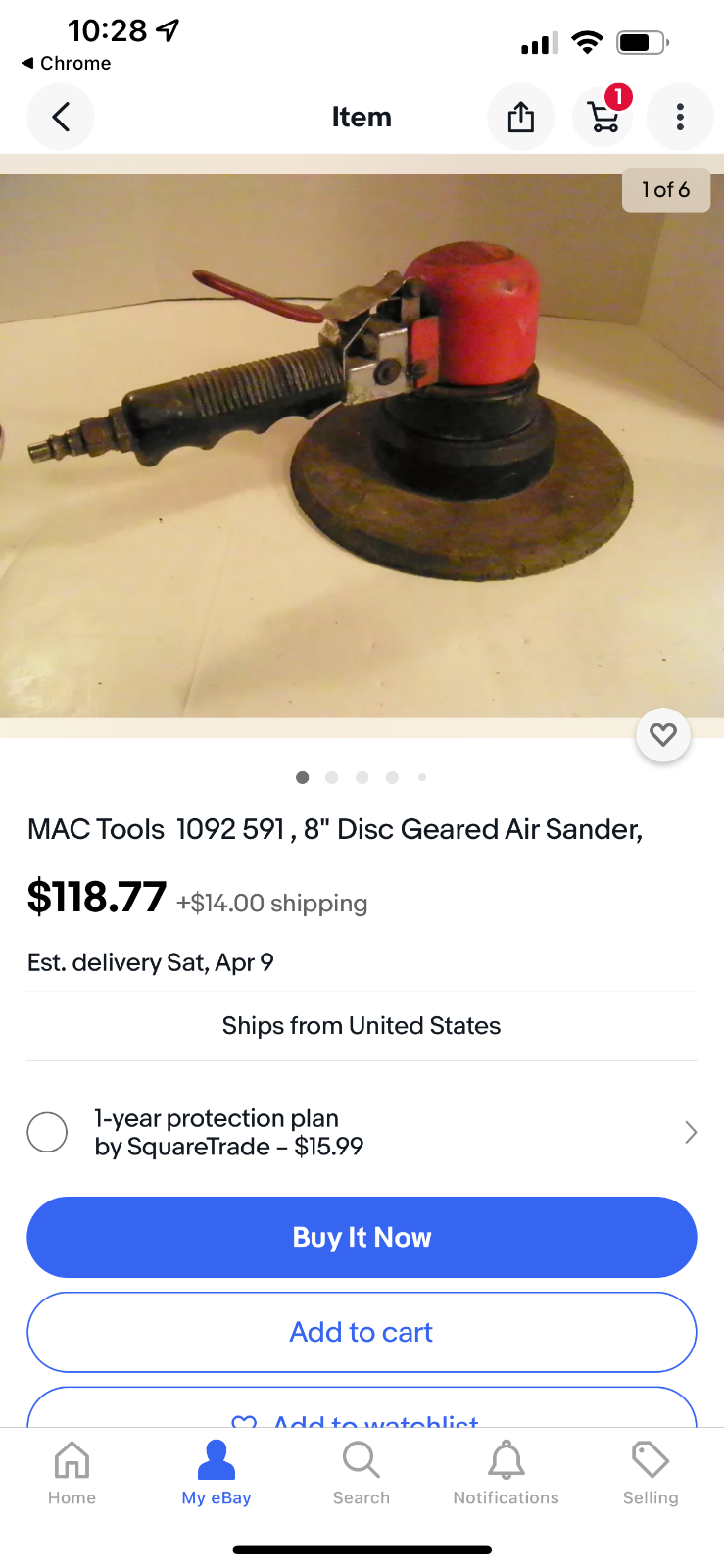This screenshot has height=1568, width=724.
Task: Open the three-dot overflow menu
Action: pos(680,118)
